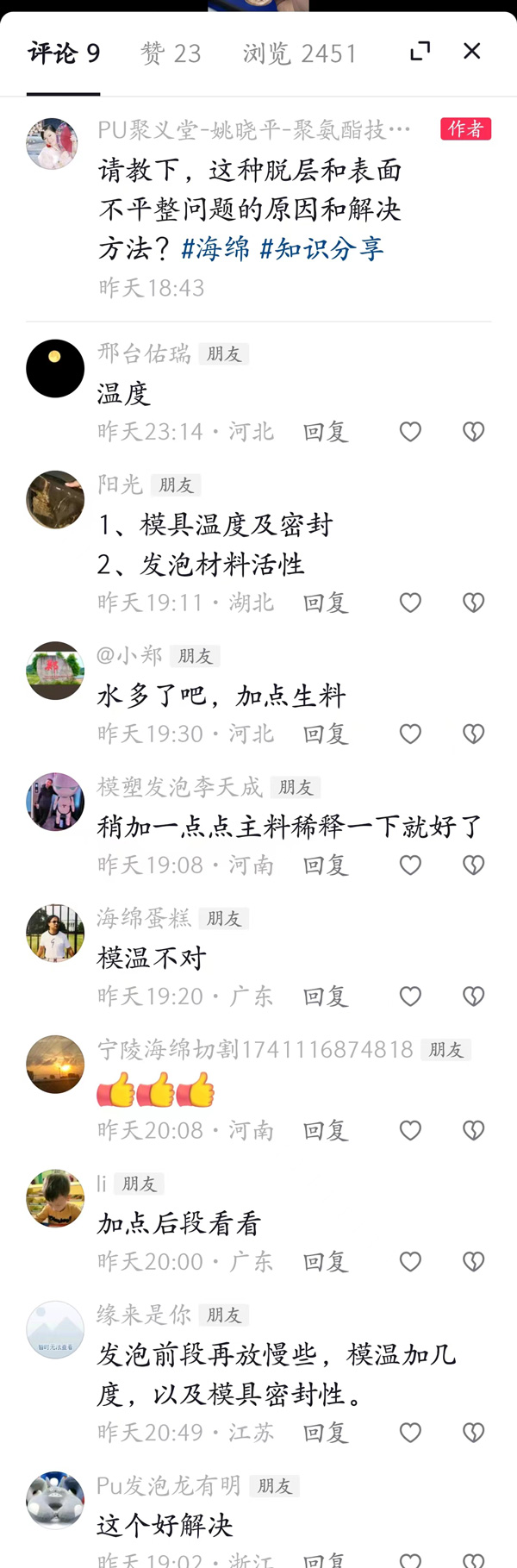Screen dimensions: 517x1568
Task: Dislike @小郑's comment
Action: pyautogui.click(x=473, y=734)
